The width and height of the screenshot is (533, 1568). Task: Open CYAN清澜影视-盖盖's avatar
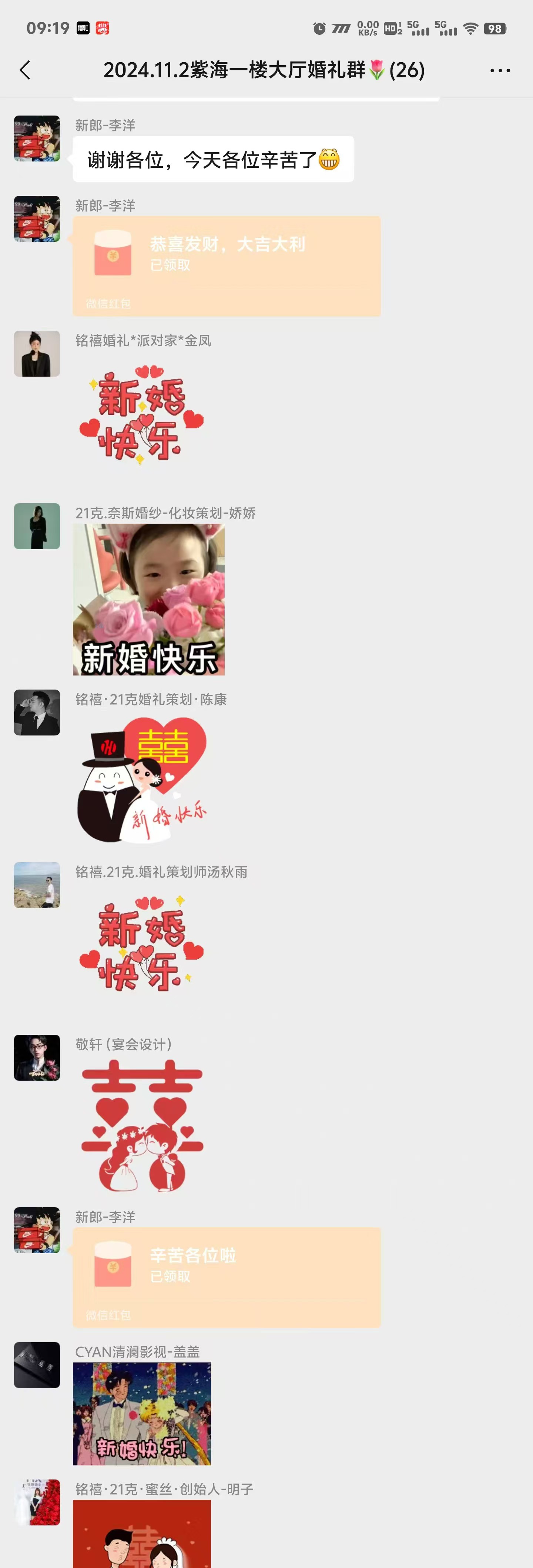click(x=37, y=1364)
